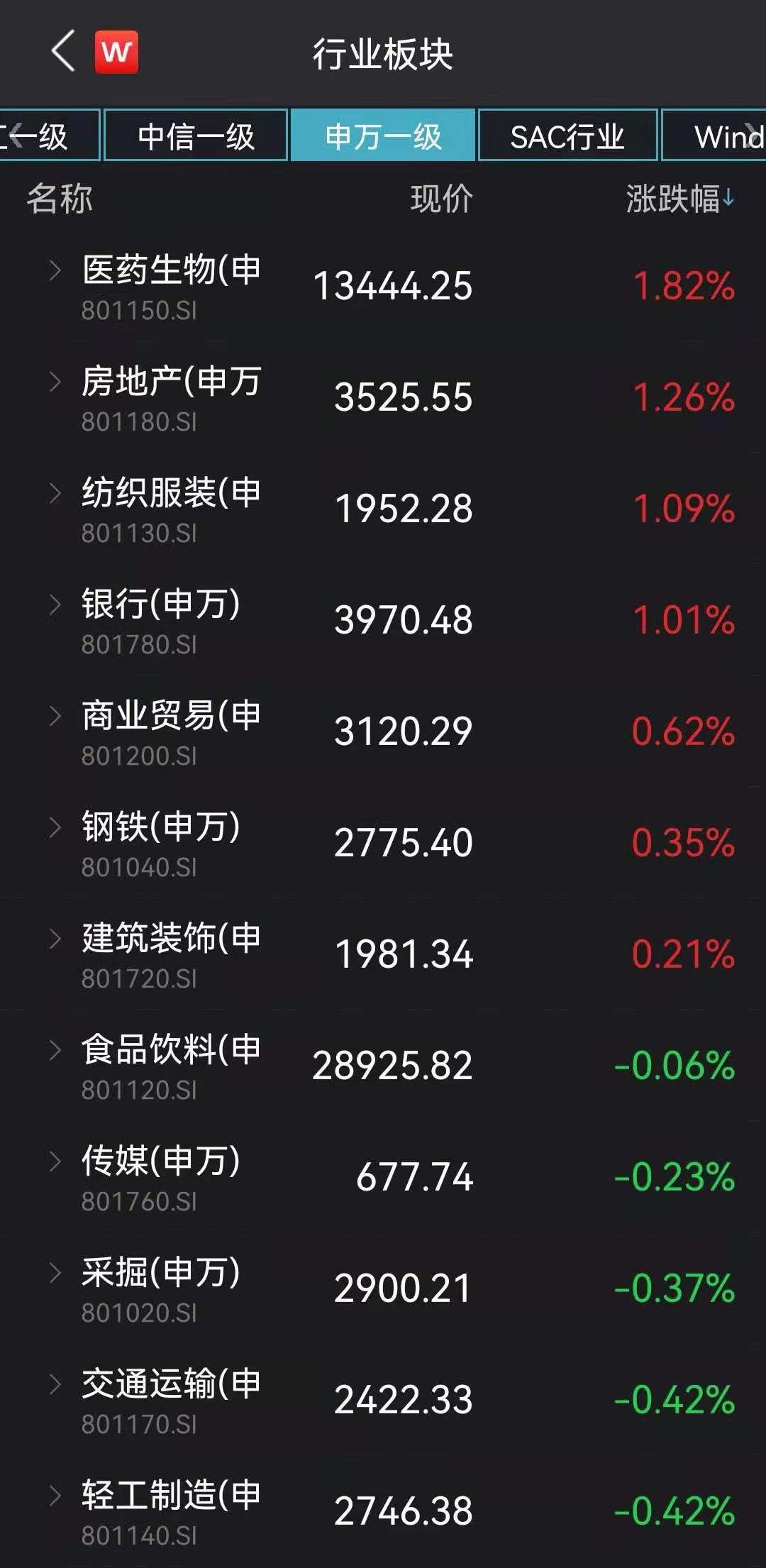The height and width of the screenshot is (1568, 766).
Task: Open the 交通运输 sector row
Action: click(x=383, y=1401)
